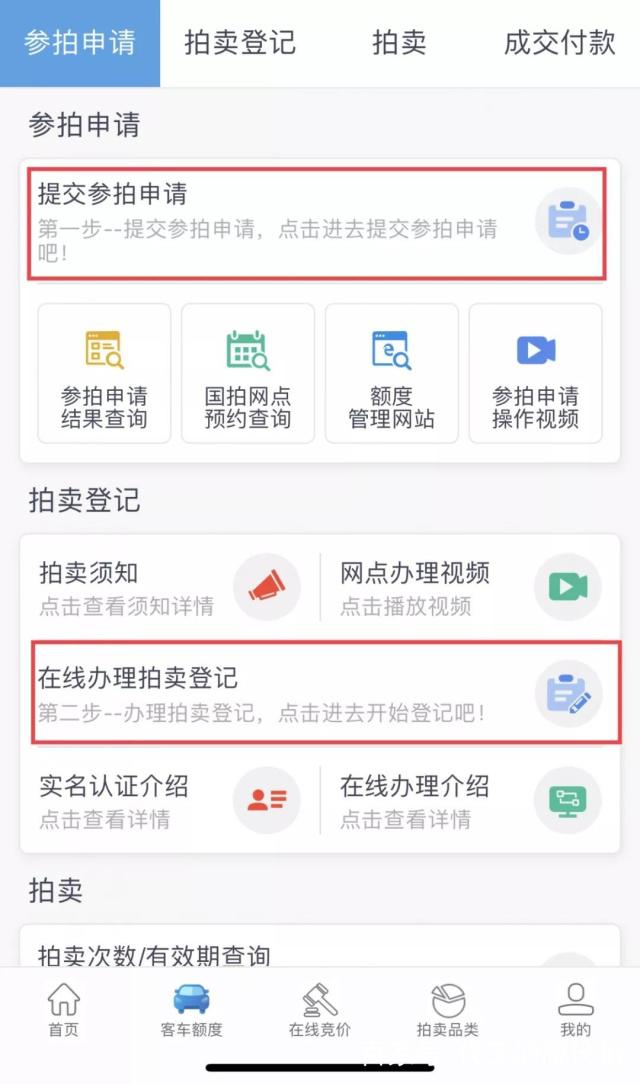640x1084 pixels.
Task: Play the 网点办理视频
Action: [x=470, y=588]
